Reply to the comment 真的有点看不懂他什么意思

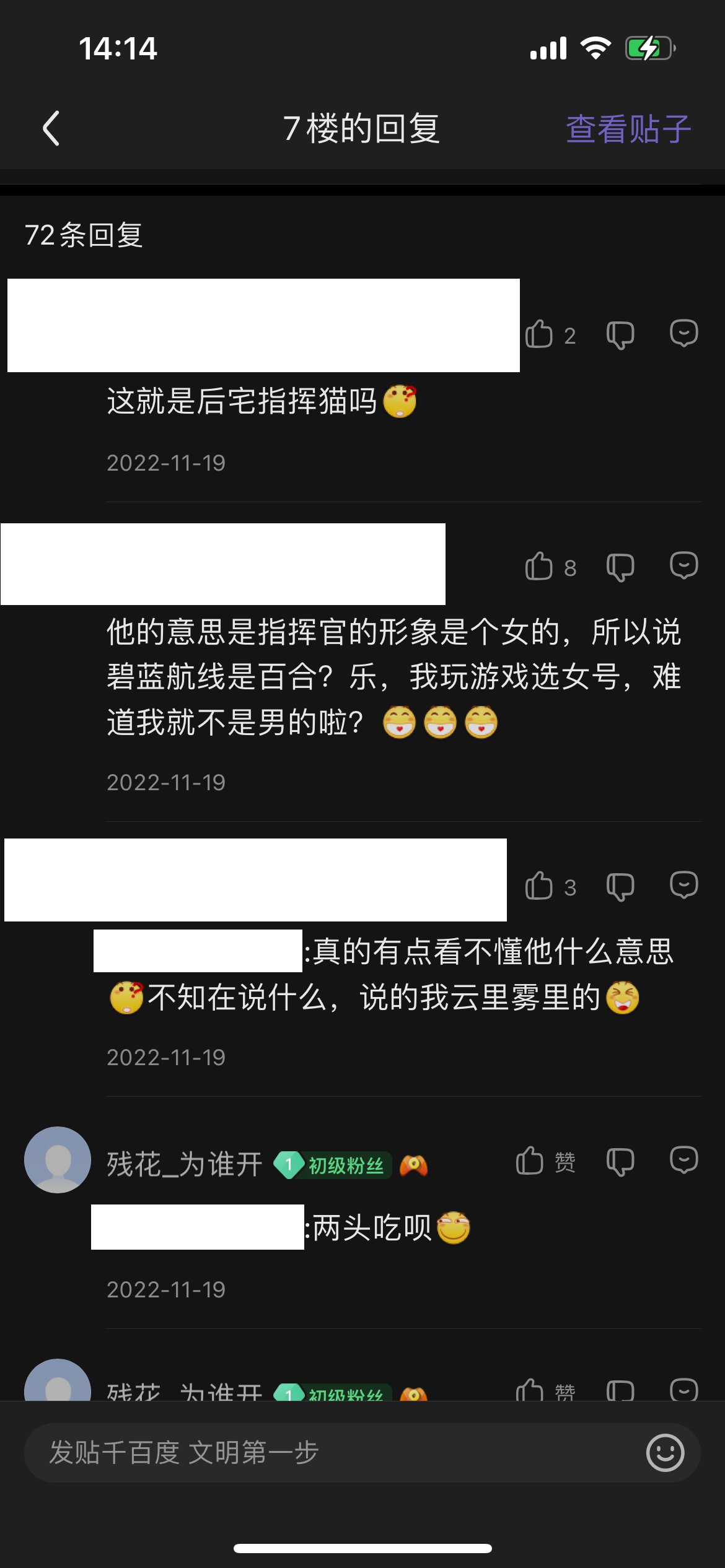pos(683,885)
